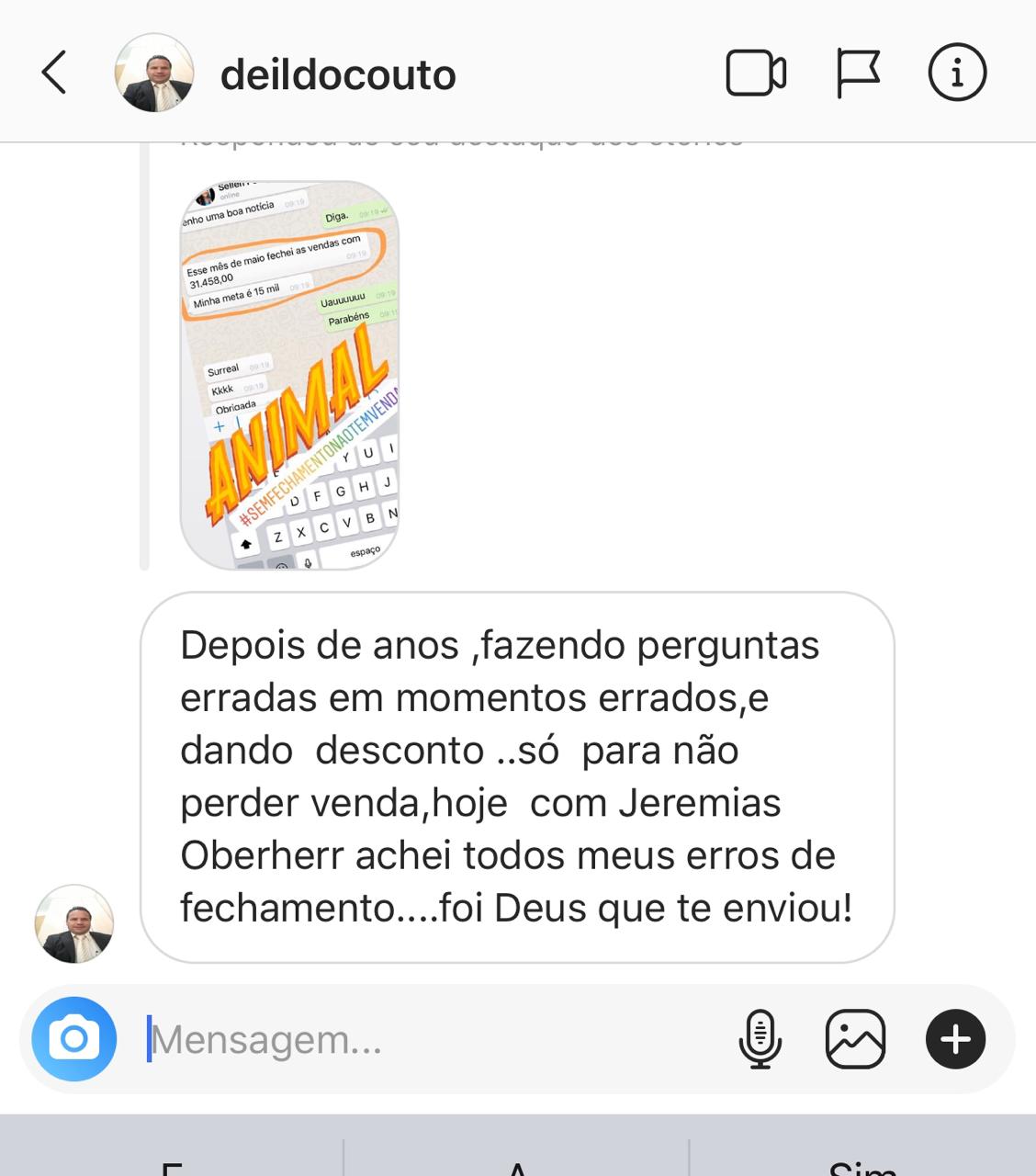Go back to the inbox list
1036x1176 pixels.
(x=54, y=73)
